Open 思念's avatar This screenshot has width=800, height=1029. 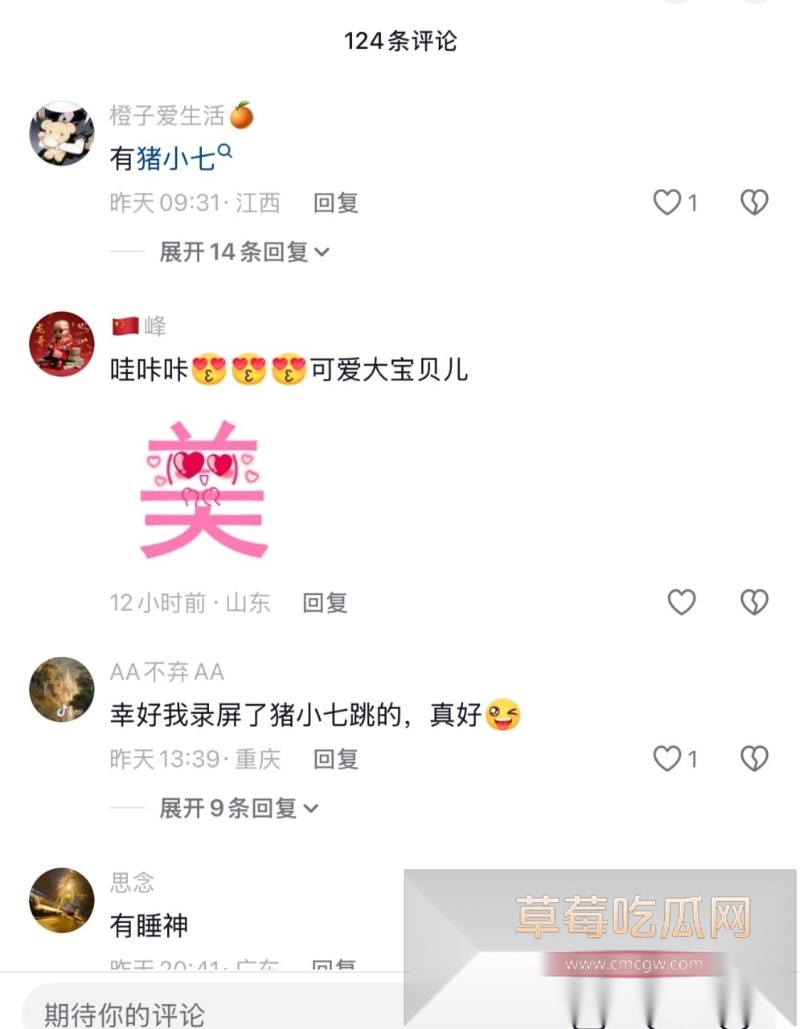pos(61,898)
